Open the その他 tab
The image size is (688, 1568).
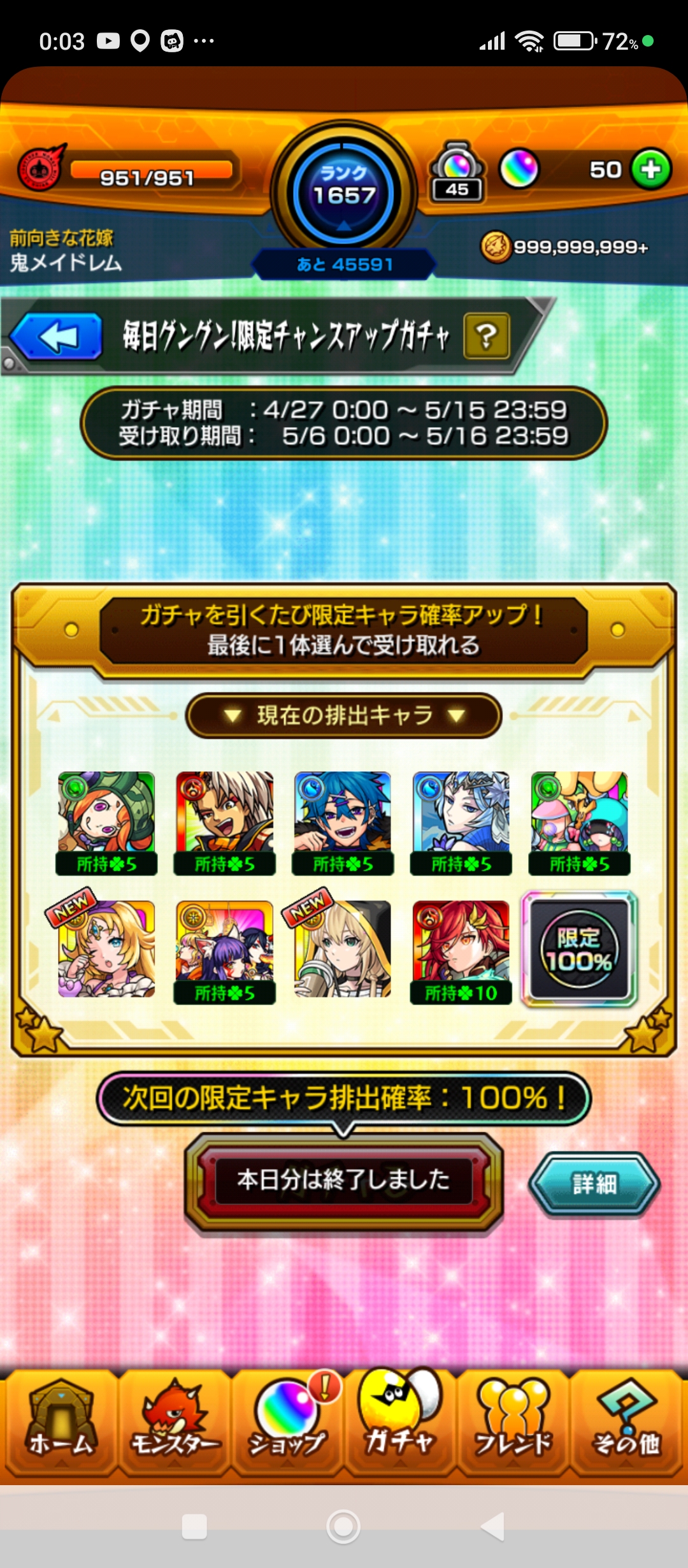tap(627, 1423)
